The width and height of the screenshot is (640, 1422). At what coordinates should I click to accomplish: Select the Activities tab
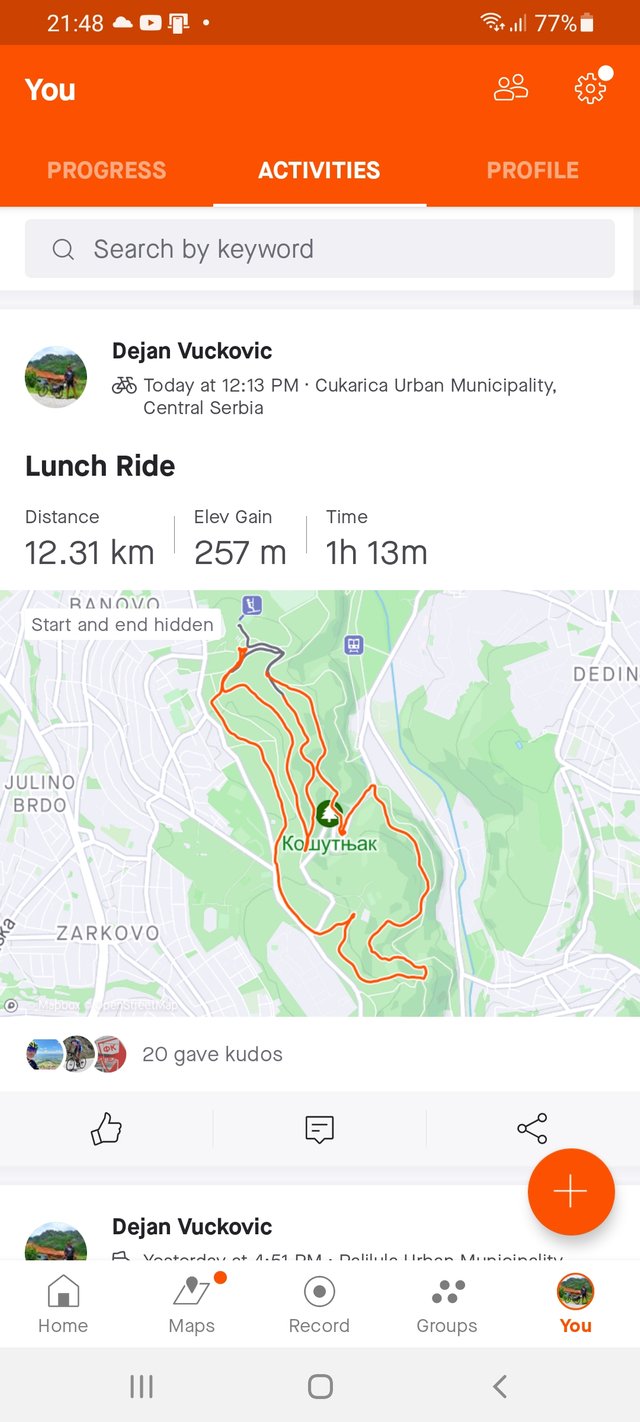tap(319, 170)
